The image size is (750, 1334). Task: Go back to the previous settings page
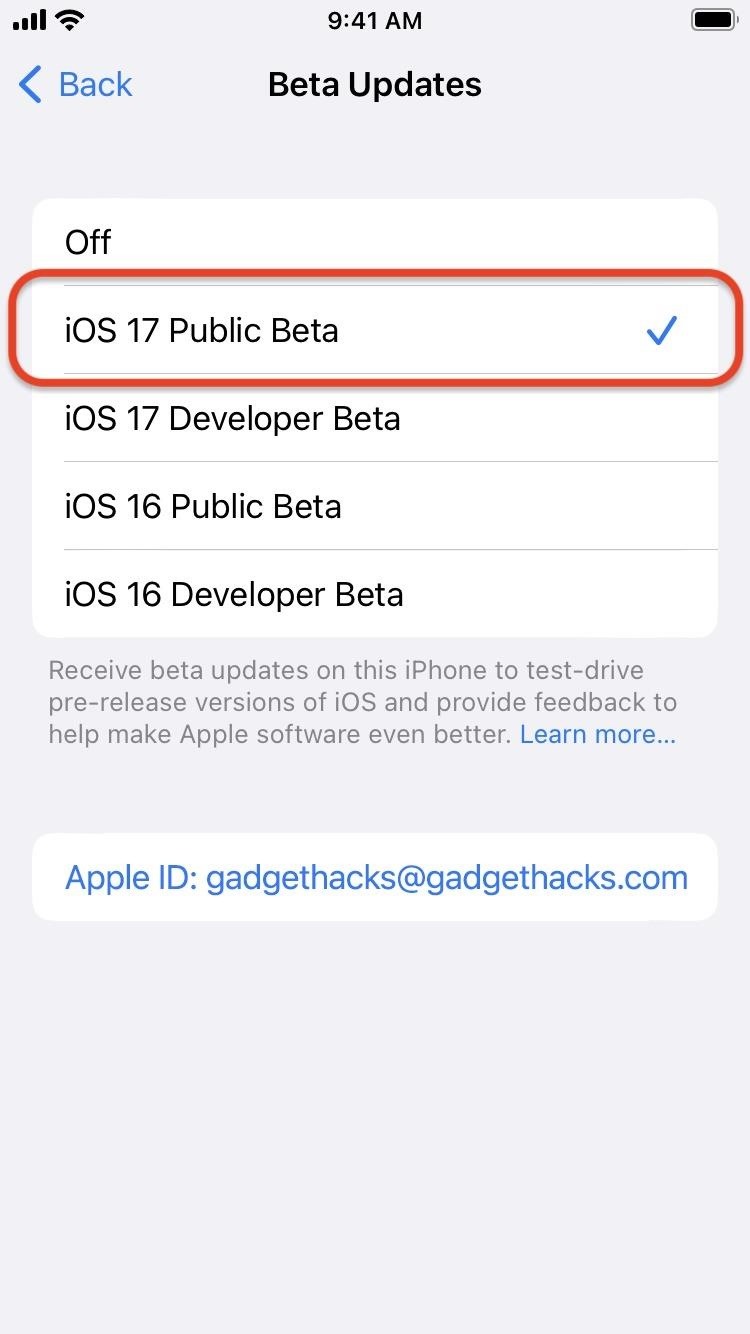(x=76, y=85)
